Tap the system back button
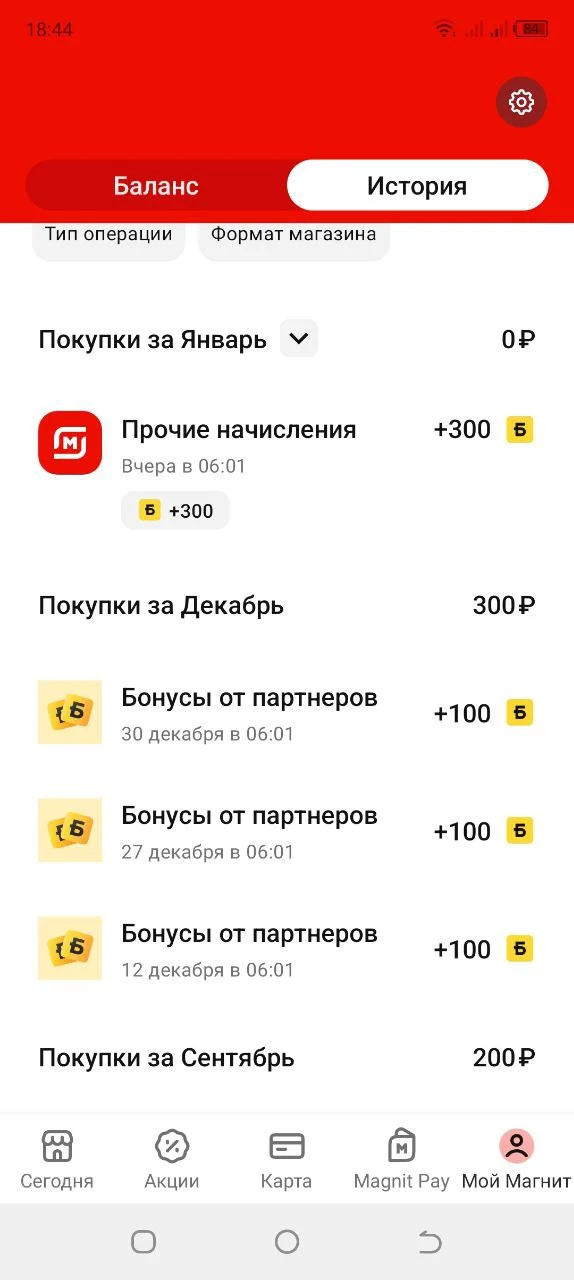 tap(430, 1242)
